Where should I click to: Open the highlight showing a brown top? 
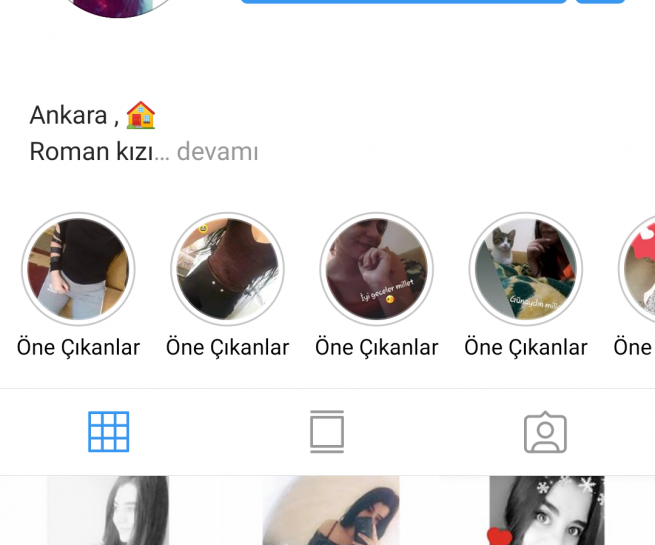coord(227,269)
